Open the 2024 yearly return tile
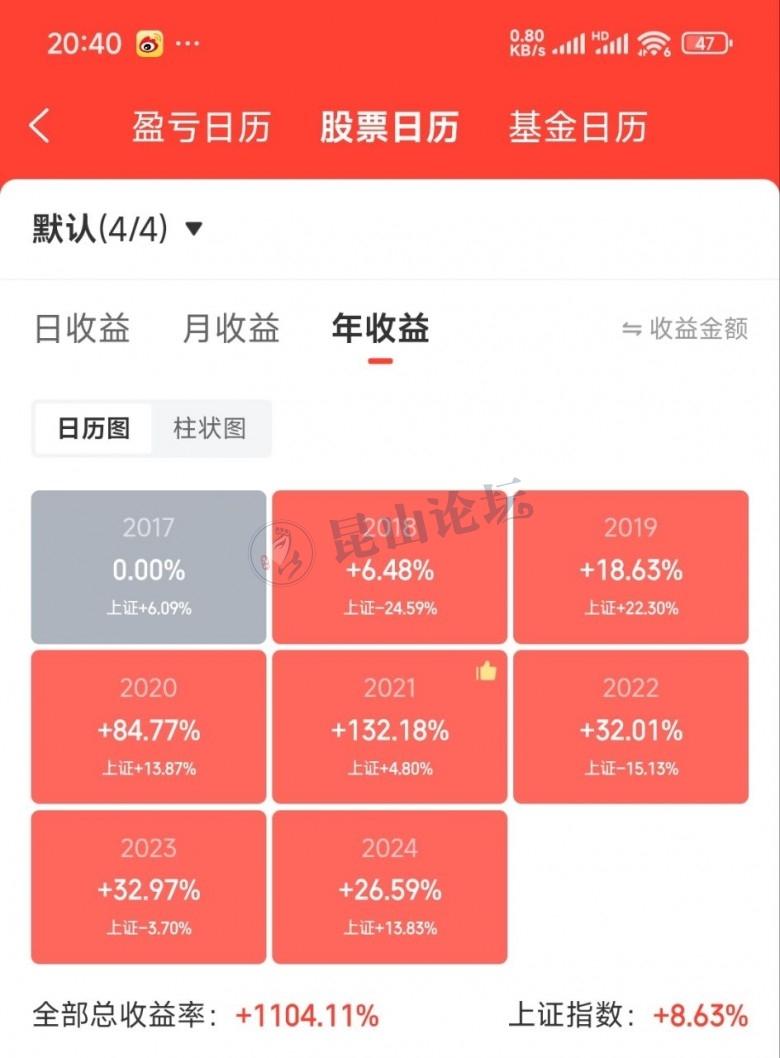Viewport: 780px width, 1058px height. pos(389,887)
